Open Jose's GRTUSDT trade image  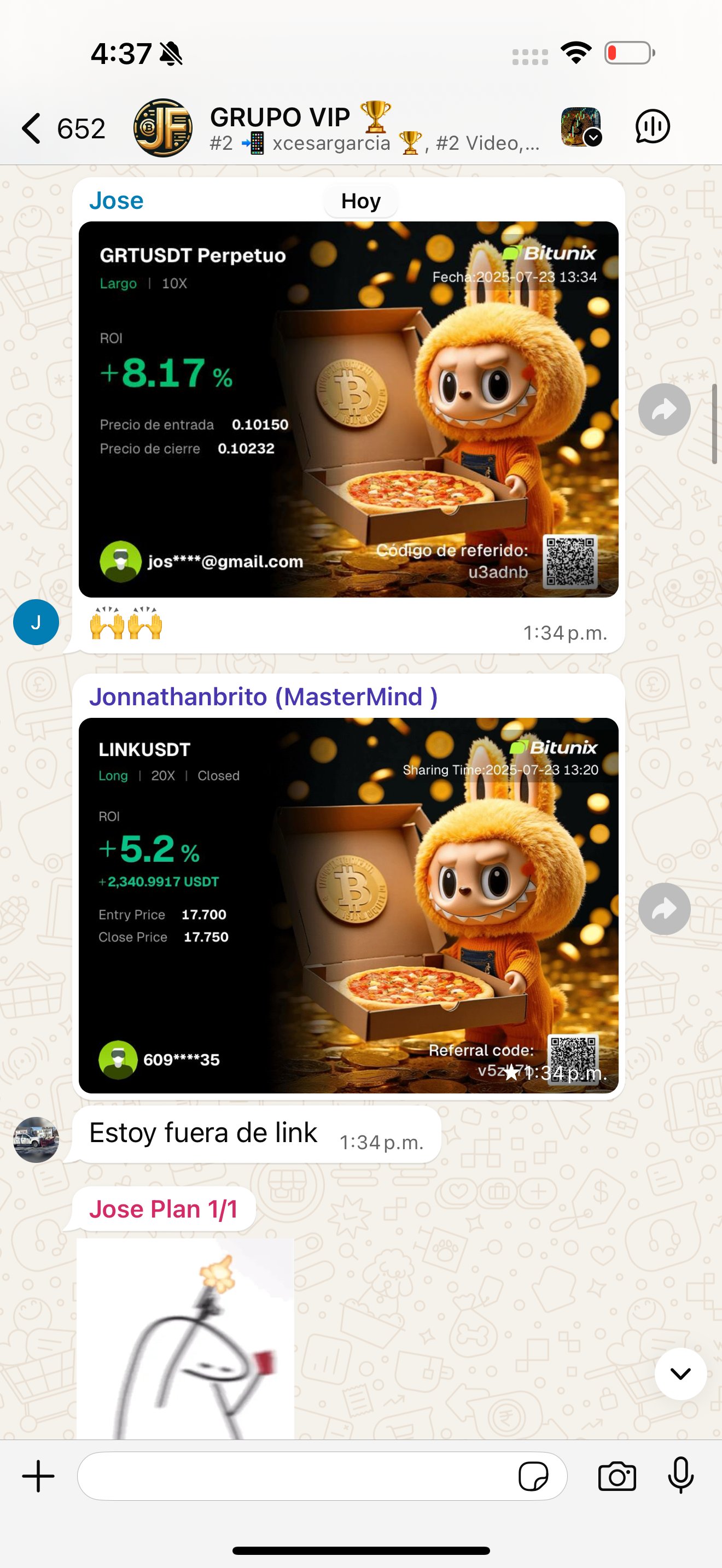pyautogui.click(x=348, y=409)
